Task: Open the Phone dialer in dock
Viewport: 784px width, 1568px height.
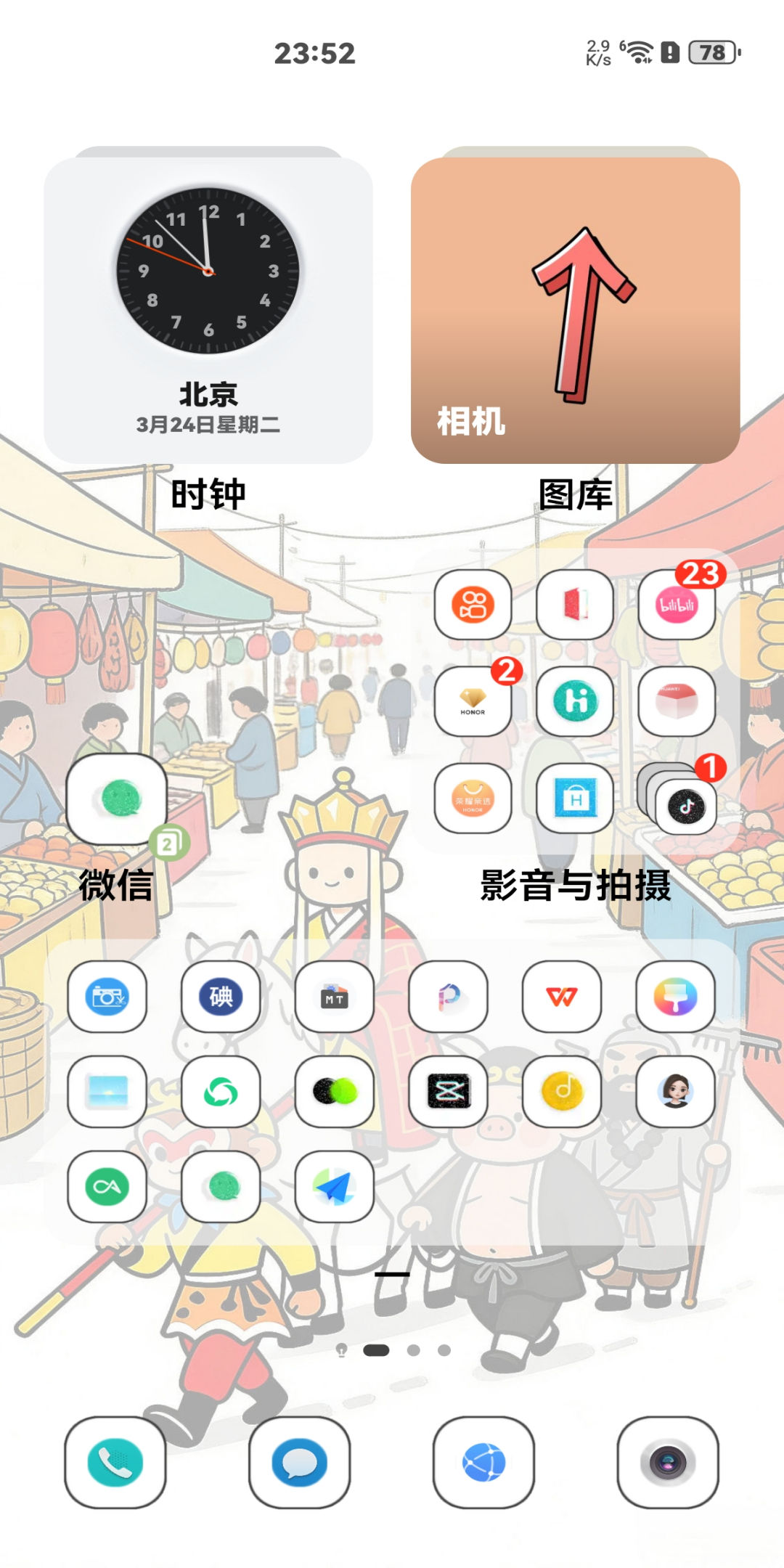Action: pos(115,1462)
